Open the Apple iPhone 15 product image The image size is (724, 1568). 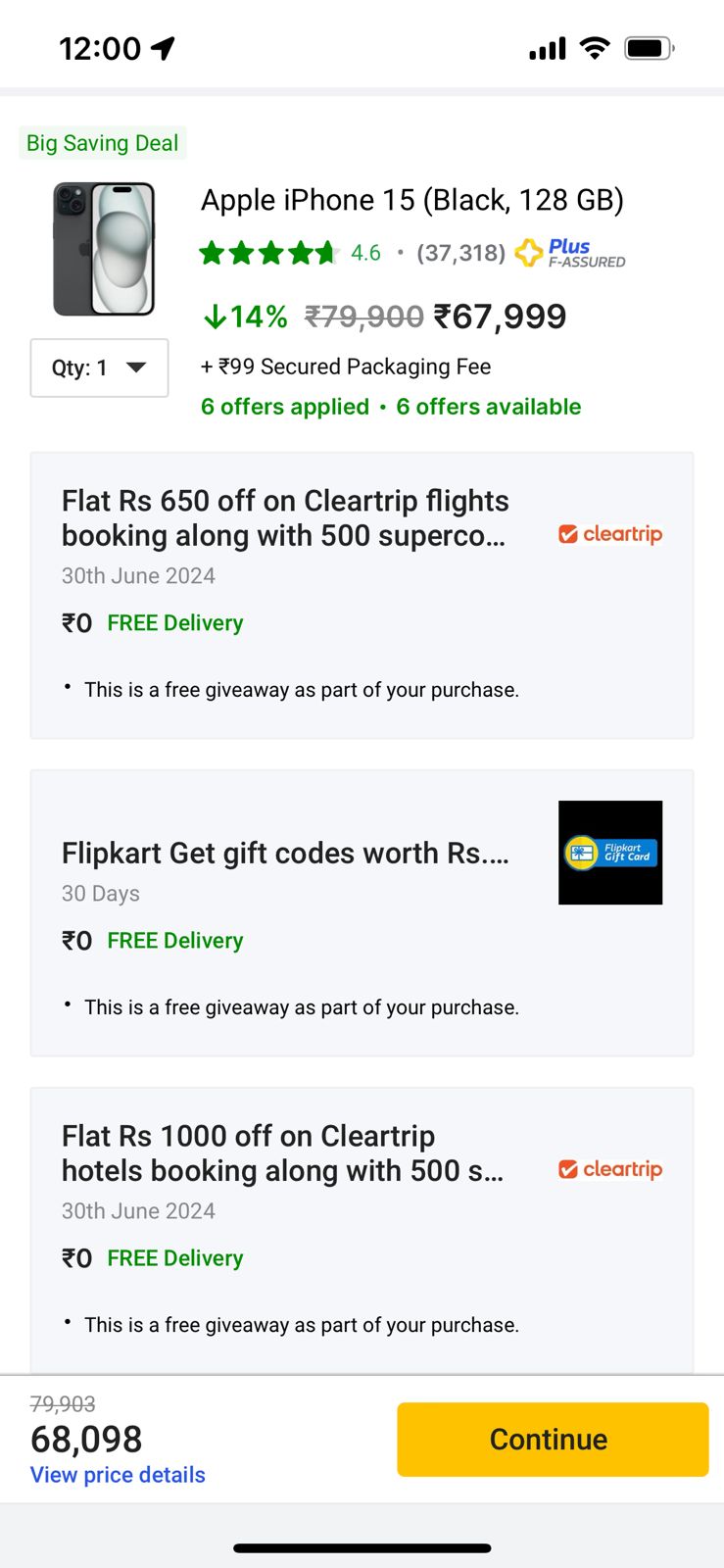pos(104,249)
